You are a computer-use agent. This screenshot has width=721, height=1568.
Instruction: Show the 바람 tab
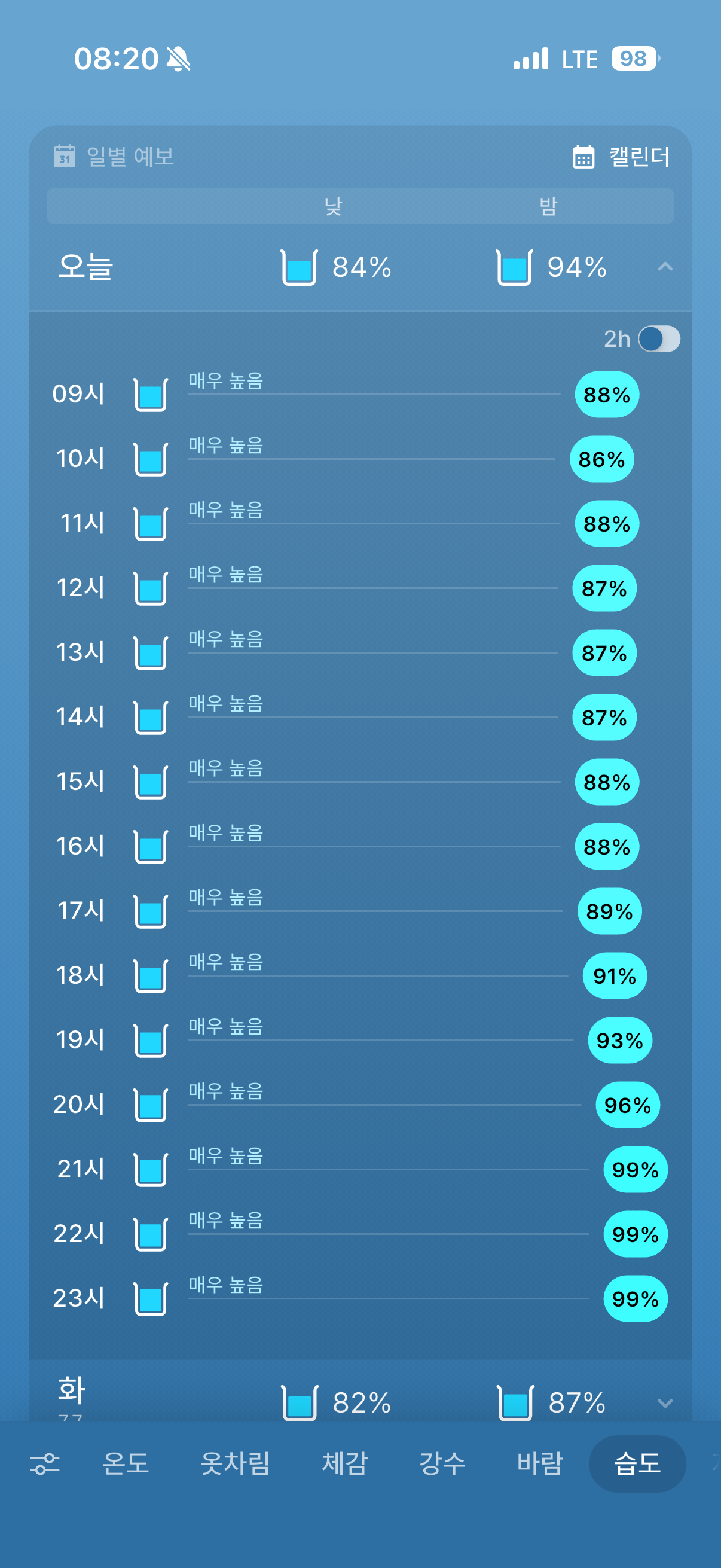click(x=540, y=1463)
